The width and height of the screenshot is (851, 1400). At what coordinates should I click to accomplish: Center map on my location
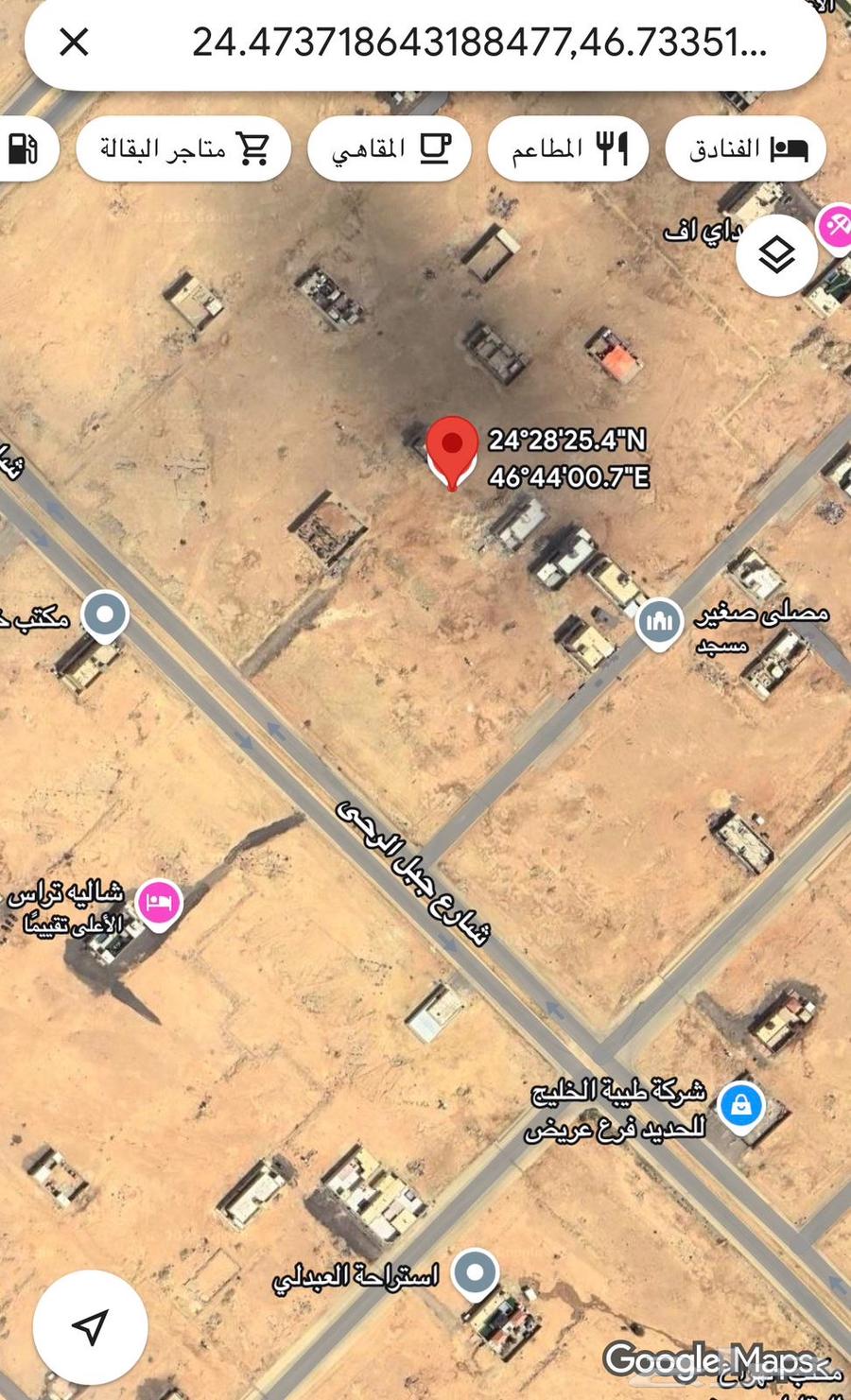(x=91, y=1326)
